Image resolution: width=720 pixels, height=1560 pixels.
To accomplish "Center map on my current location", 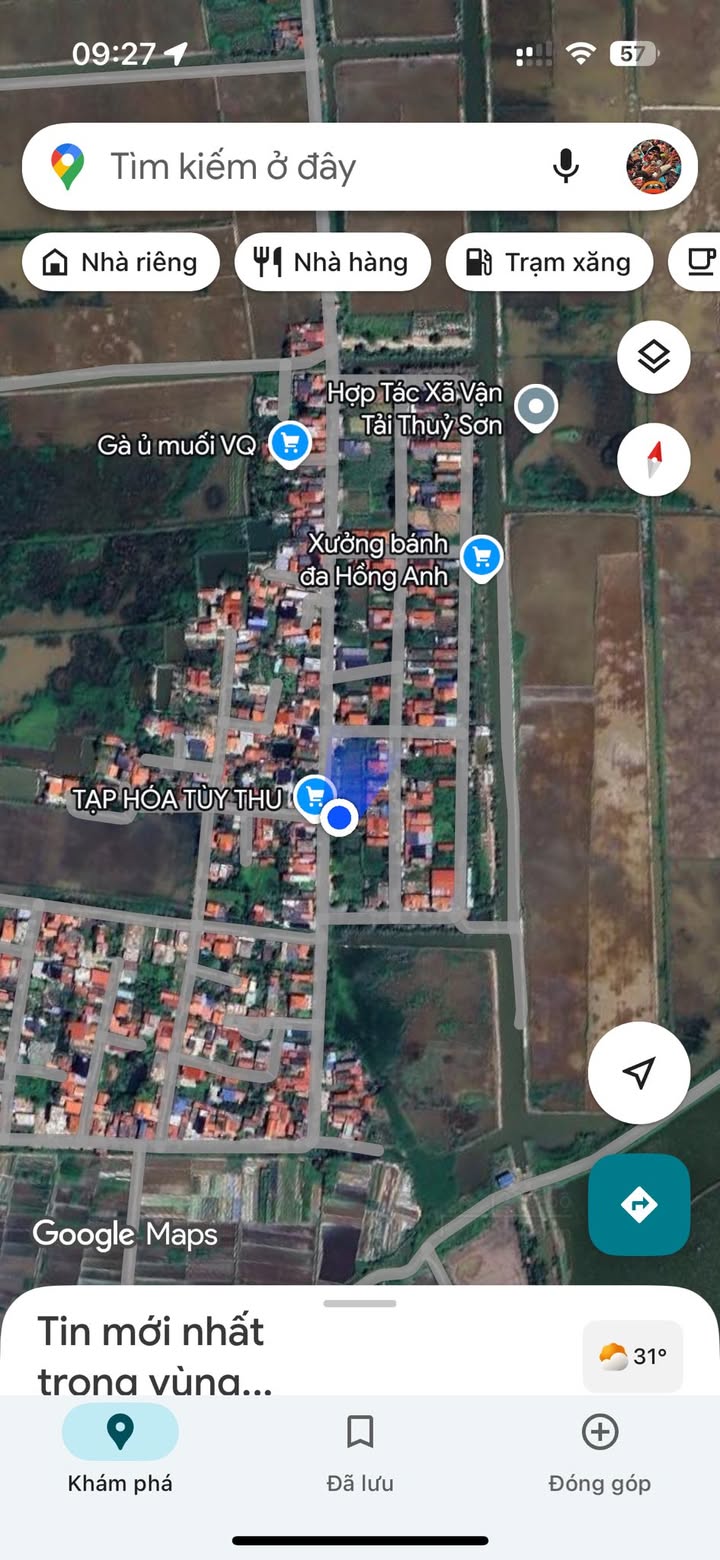I will [639, 1073].
